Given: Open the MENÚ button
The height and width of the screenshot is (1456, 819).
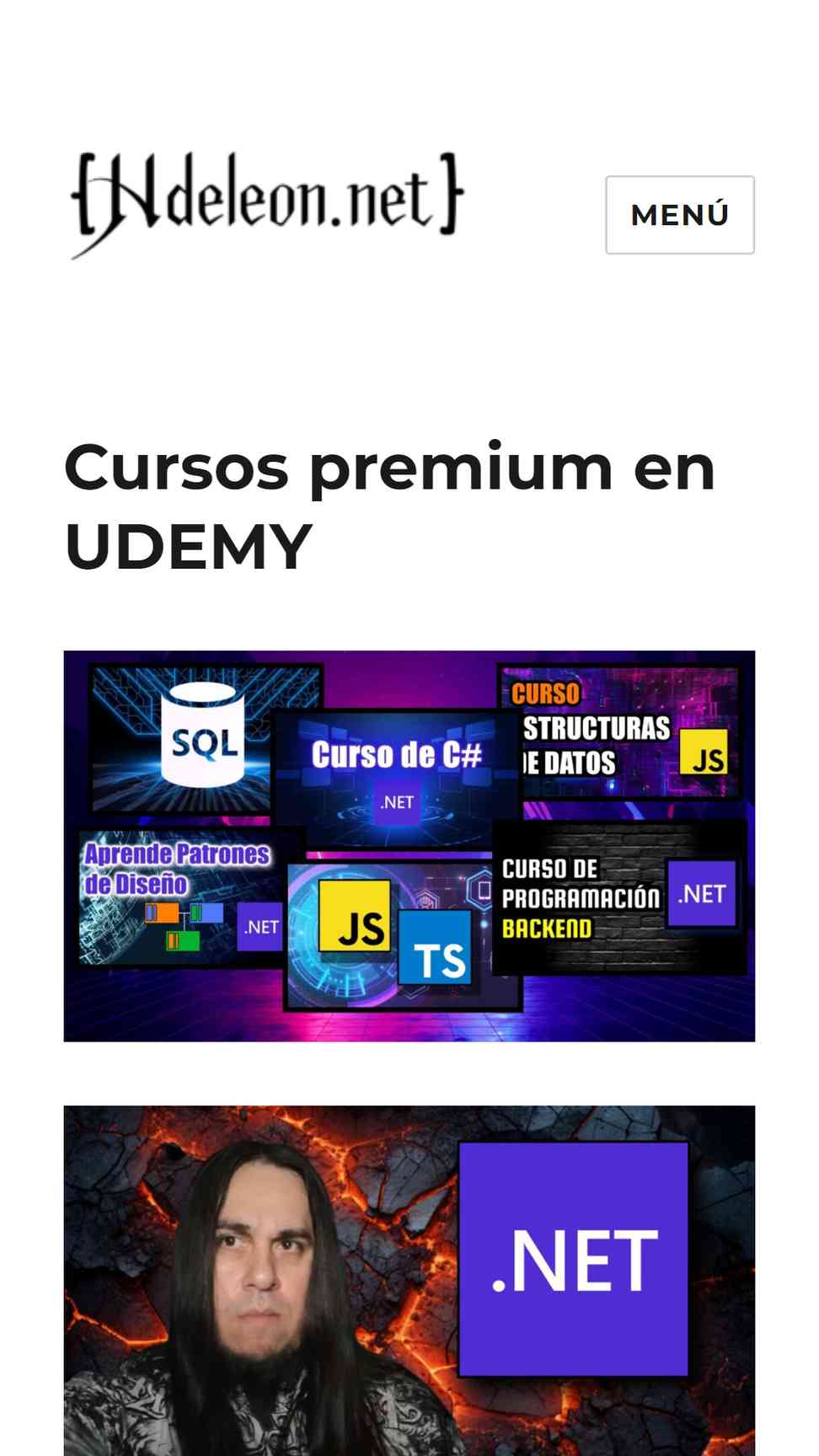Looking at the screenshot, I should coord(679,215).
